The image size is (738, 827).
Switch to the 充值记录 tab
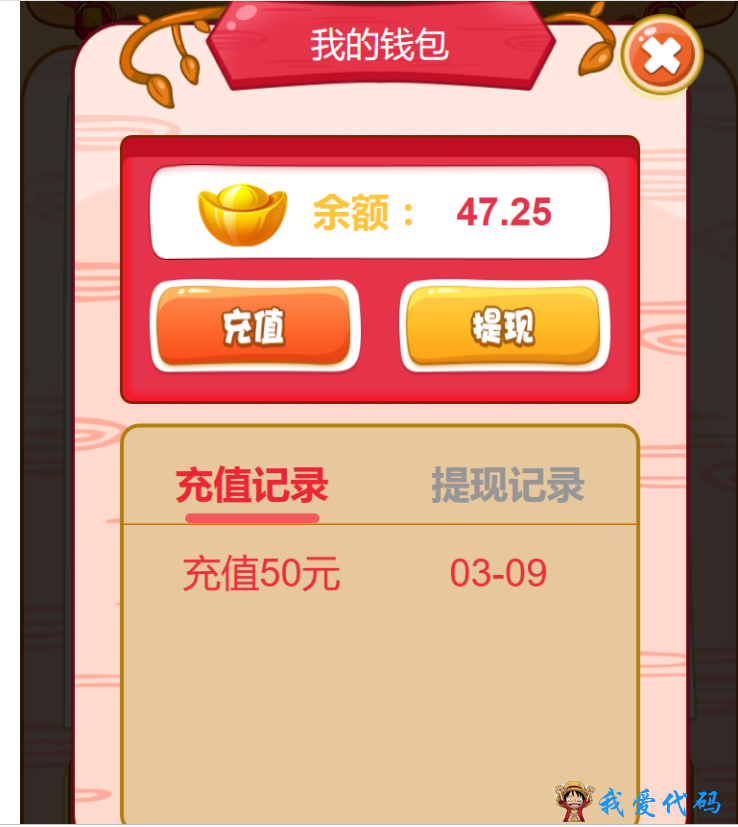[x=252, y=486]
